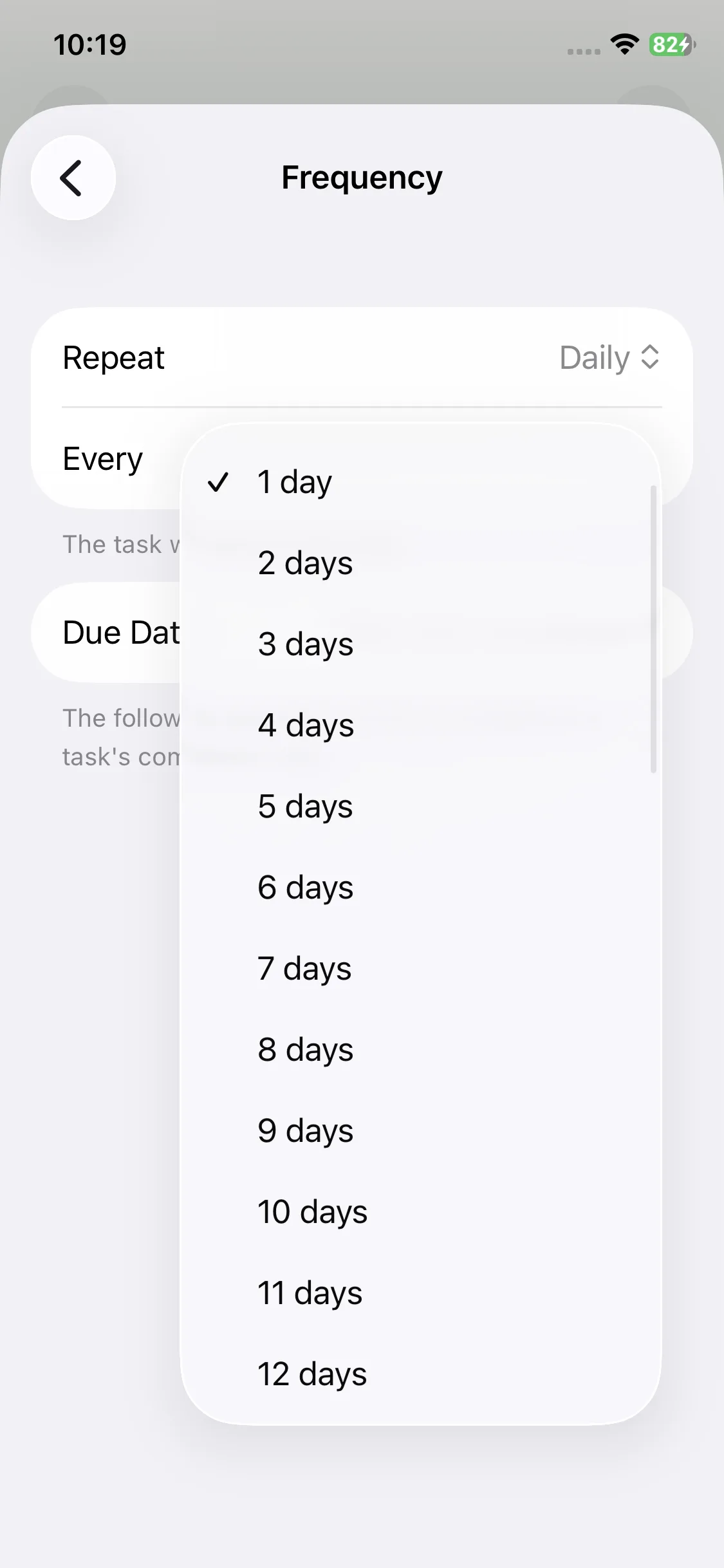
Task: Select 7 days interval
Action: (x=421, y=968)
